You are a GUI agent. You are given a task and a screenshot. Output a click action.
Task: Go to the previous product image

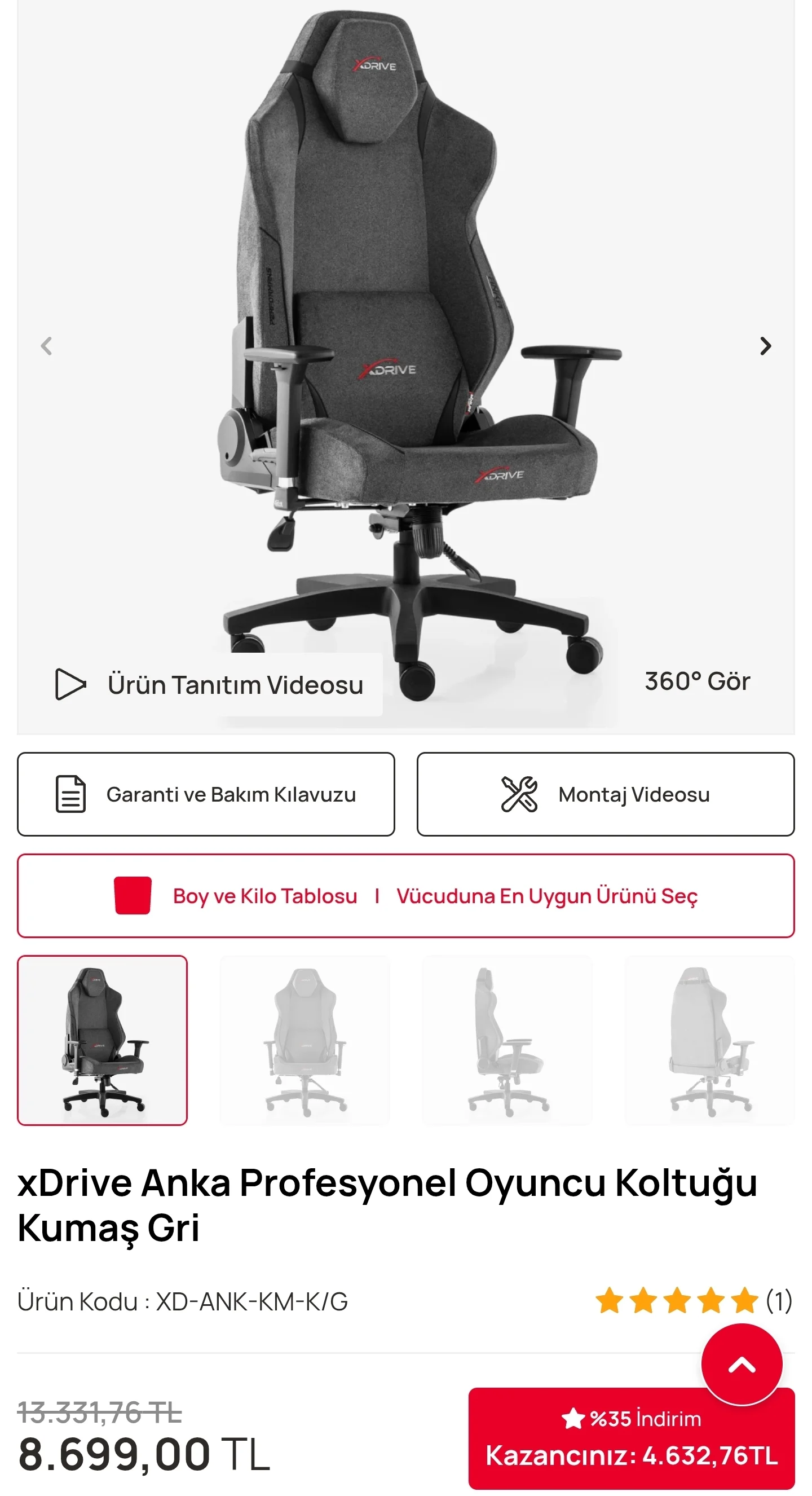coord(46,346)
